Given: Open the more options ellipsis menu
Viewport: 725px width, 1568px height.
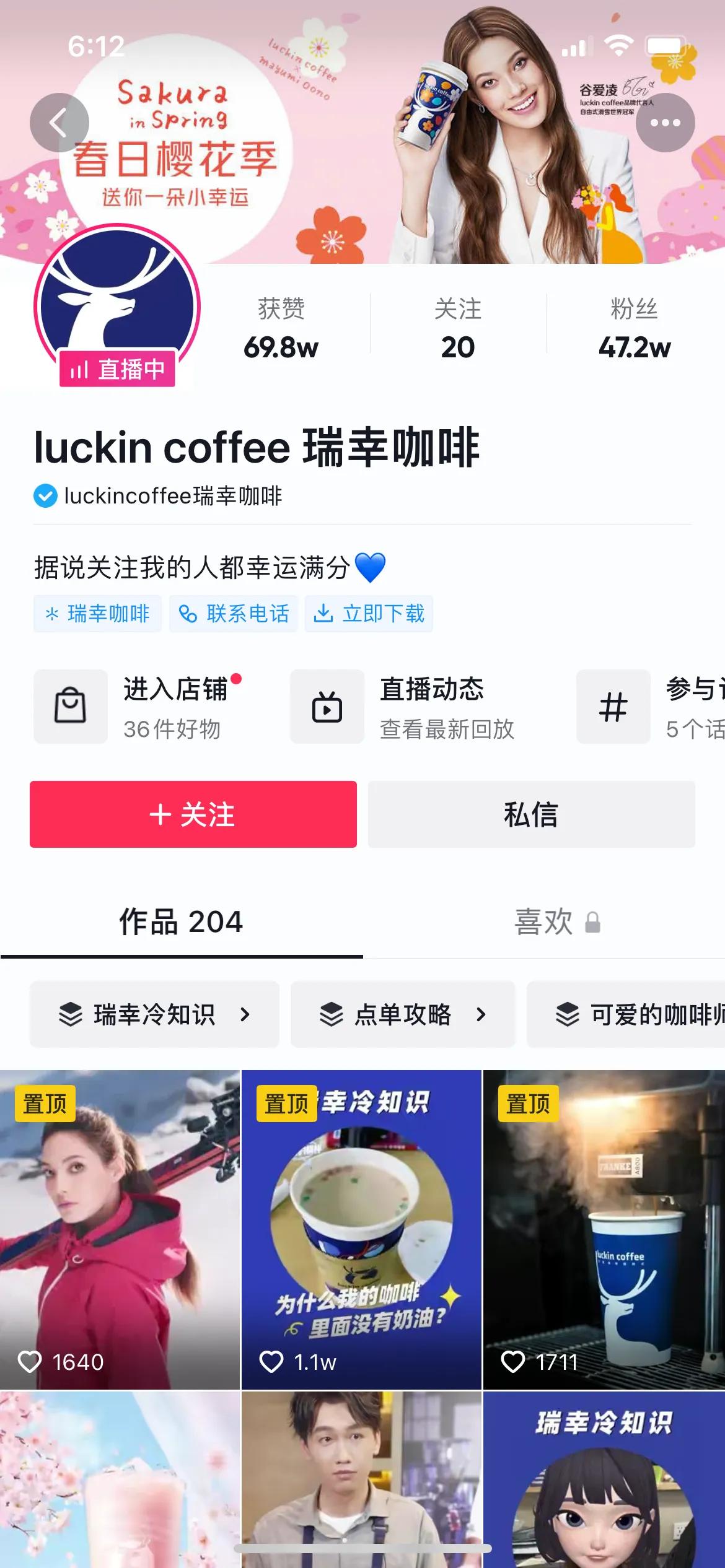Looking at the screenshot, I should pos(665,123).
